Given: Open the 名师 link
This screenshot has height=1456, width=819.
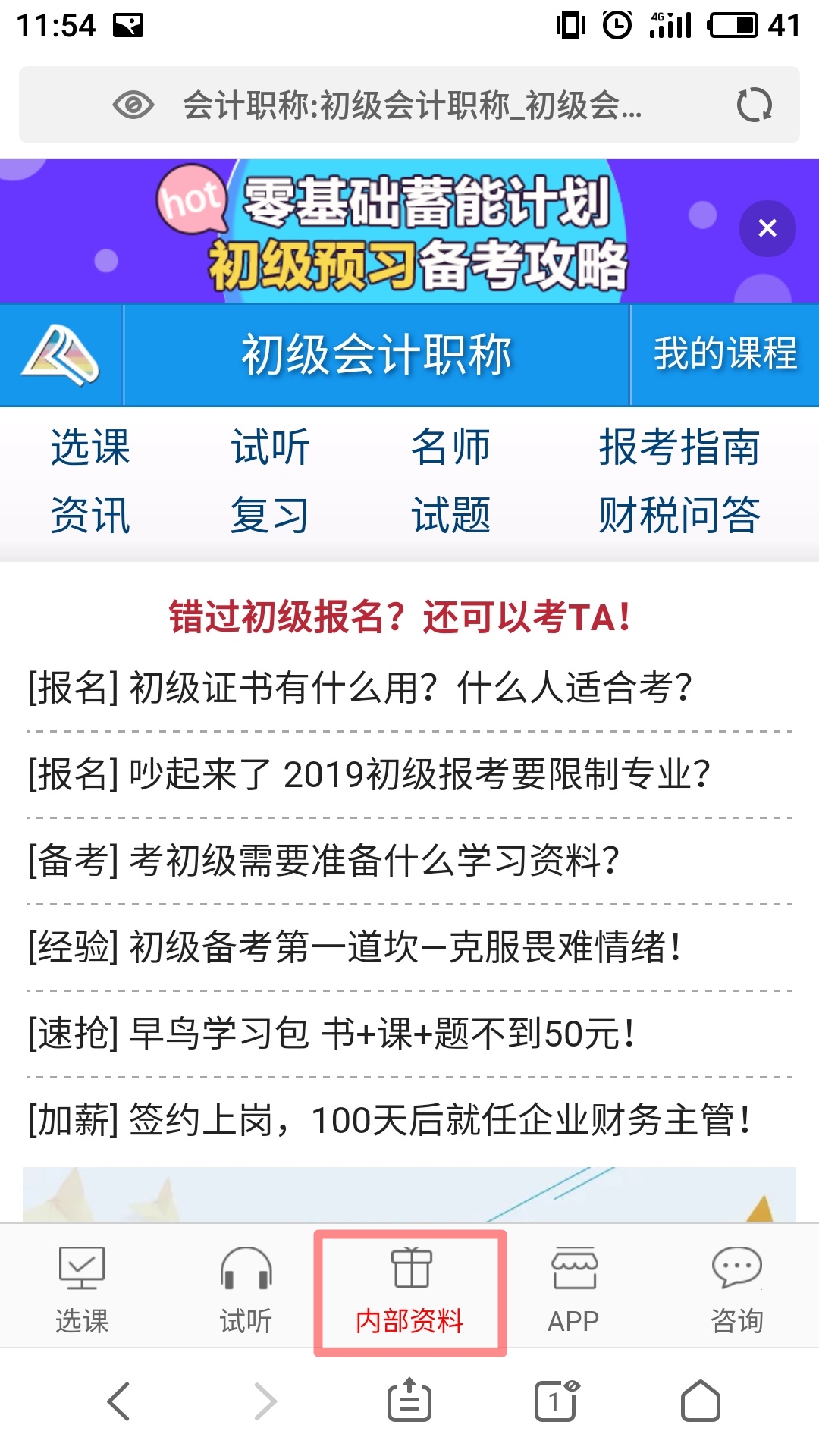Looking at the screenshot, I should tap(450, 447).
